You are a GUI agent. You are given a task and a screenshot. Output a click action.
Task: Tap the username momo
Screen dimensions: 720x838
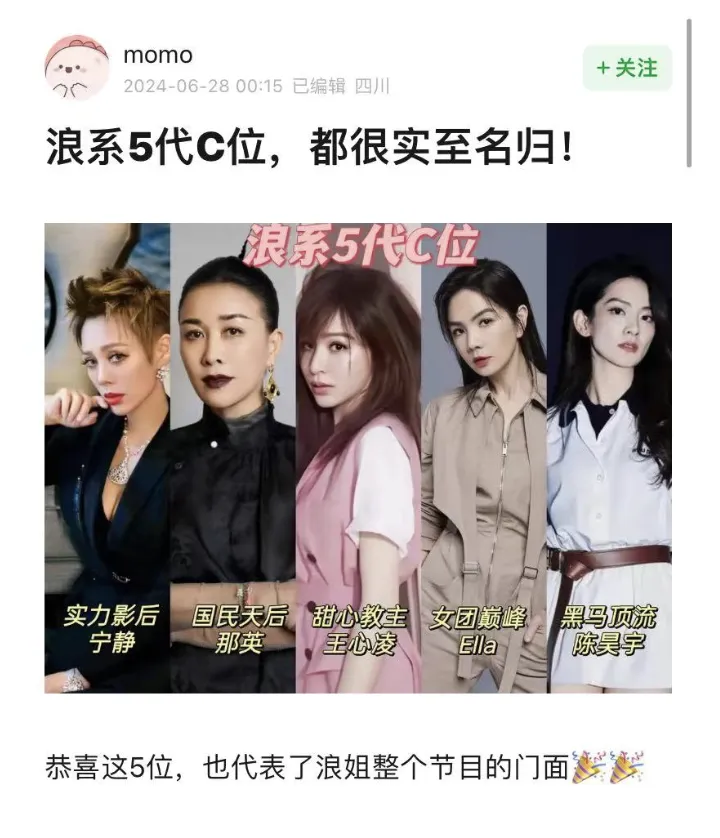158,55
